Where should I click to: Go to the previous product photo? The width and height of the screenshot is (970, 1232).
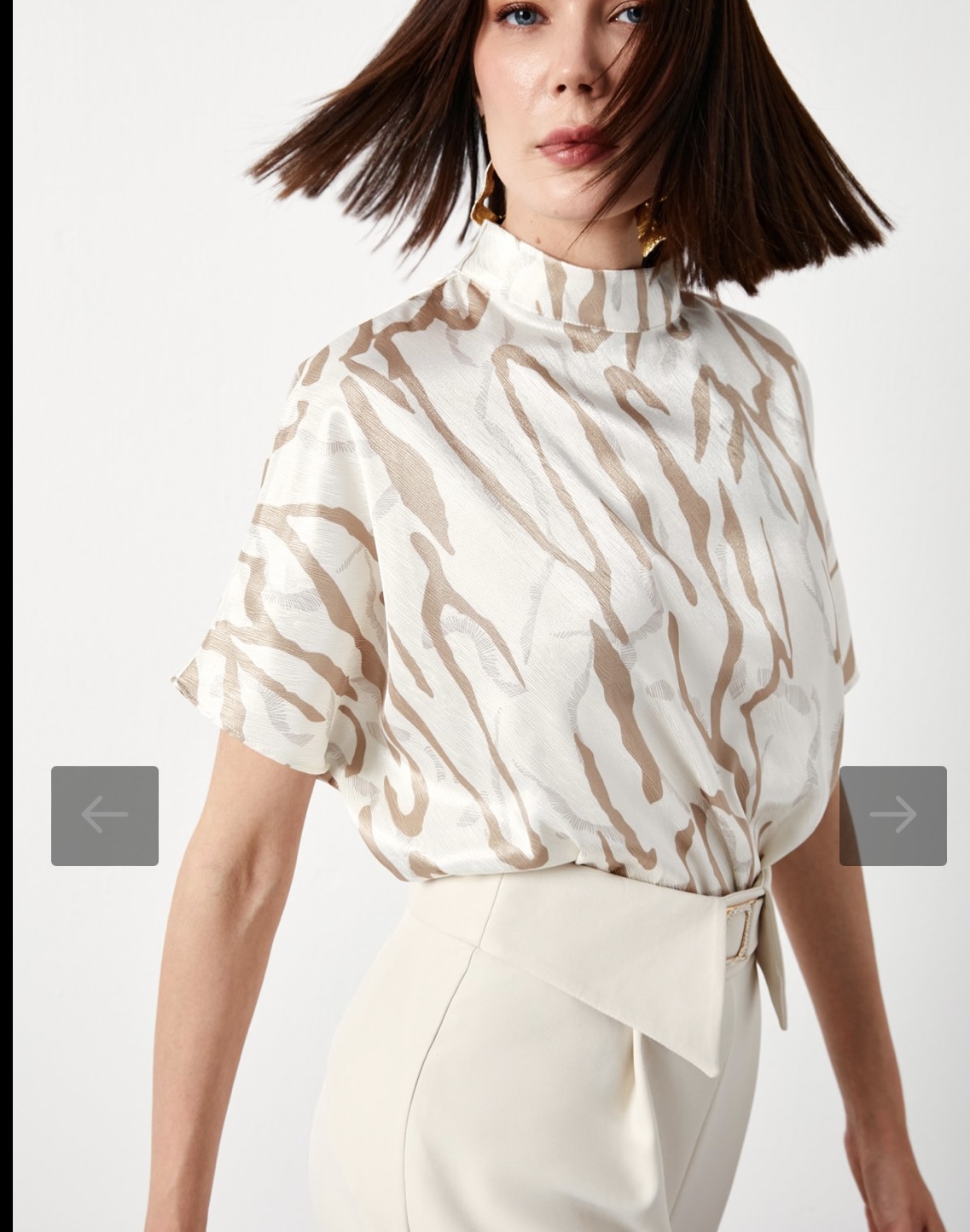(104, 816)
